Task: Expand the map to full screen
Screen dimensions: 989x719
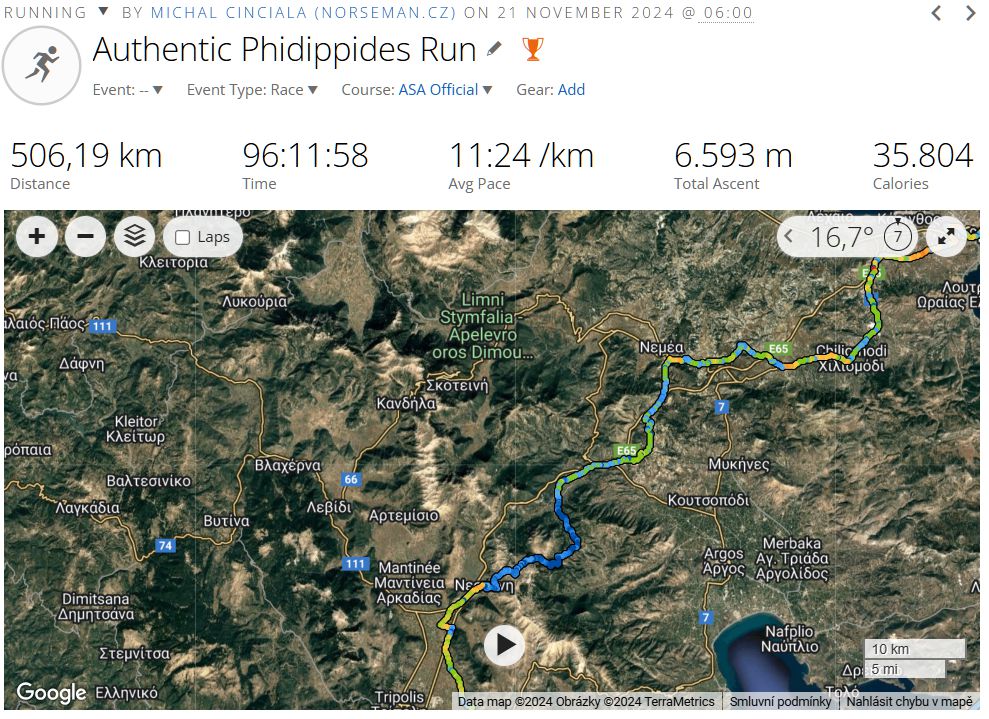Action: click(x=946, y=237)
